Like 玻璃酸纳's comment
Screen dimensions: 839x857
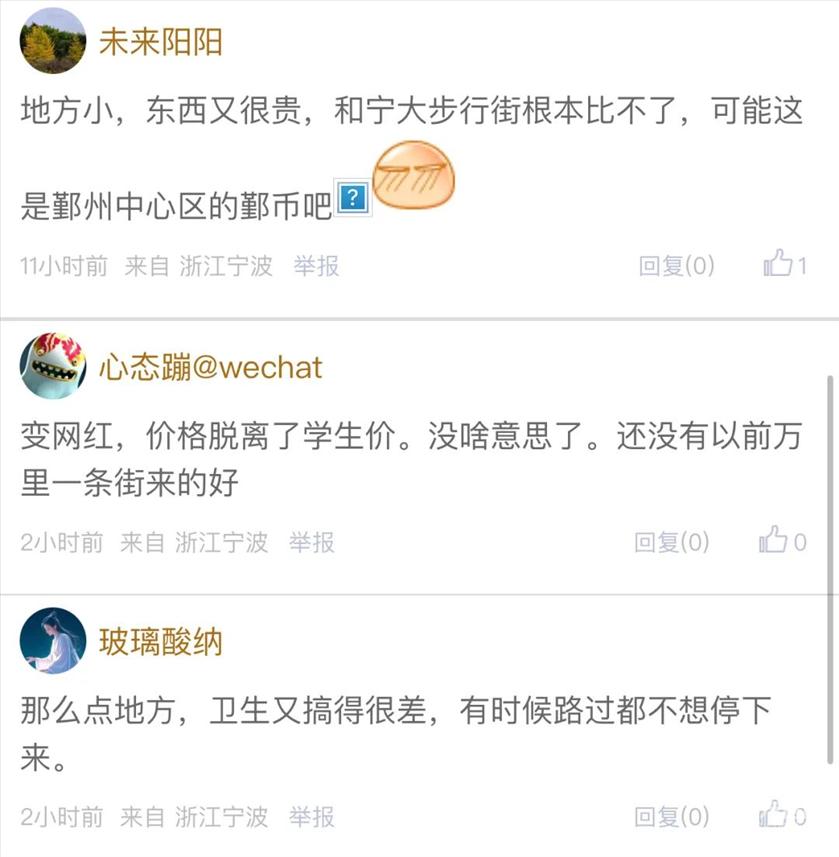(781, 816)
